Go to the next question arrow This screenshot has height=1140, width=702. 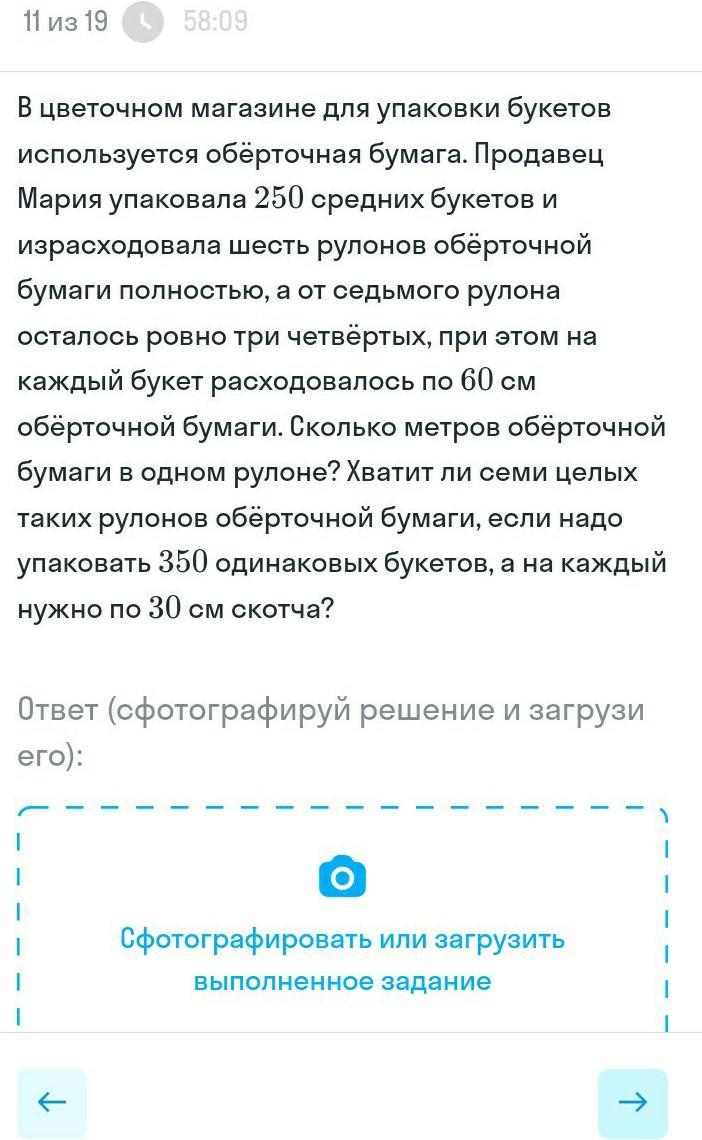[x=632, y=1102]
